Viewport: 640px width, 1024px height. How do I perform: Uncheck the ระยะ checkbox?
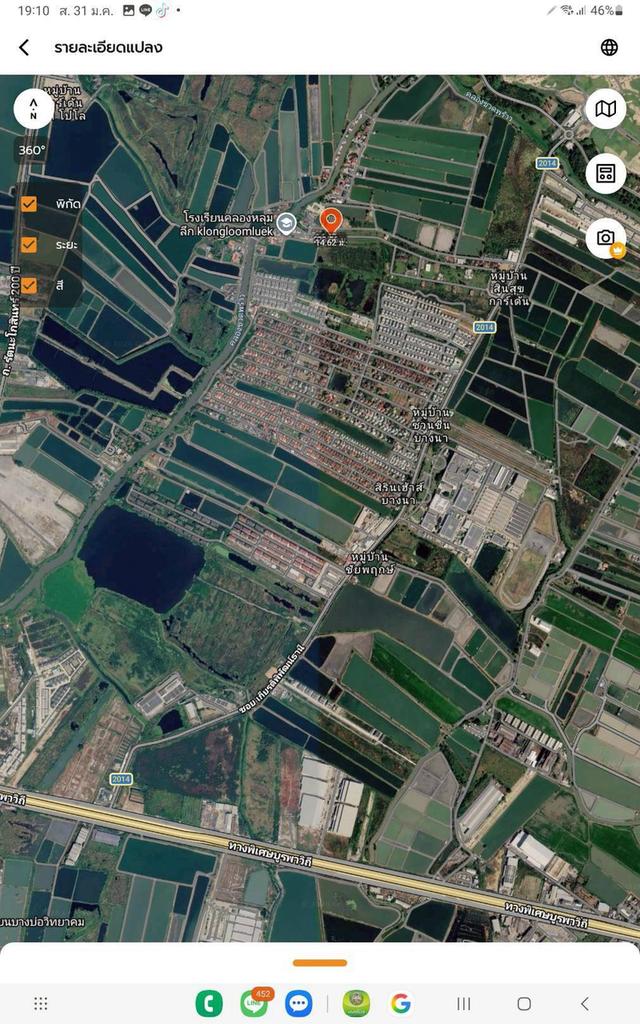(x=29, y=244)
